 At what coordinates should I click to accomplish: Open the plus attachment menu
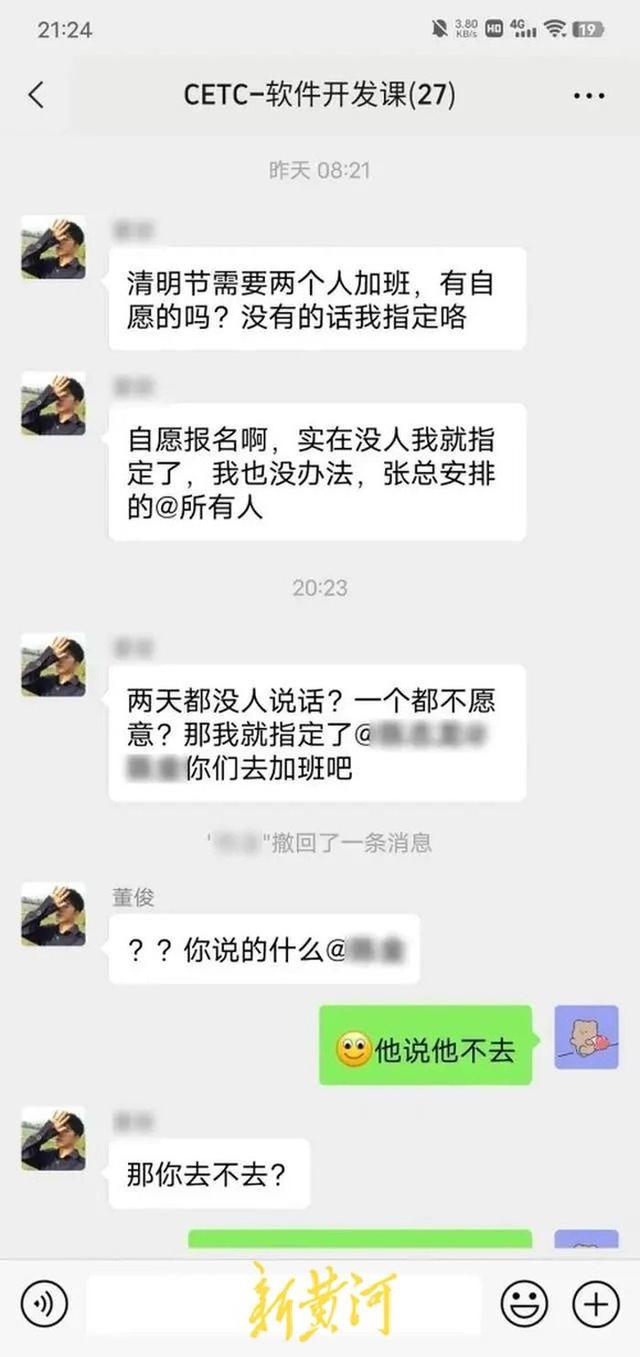tap(595, 1303)
